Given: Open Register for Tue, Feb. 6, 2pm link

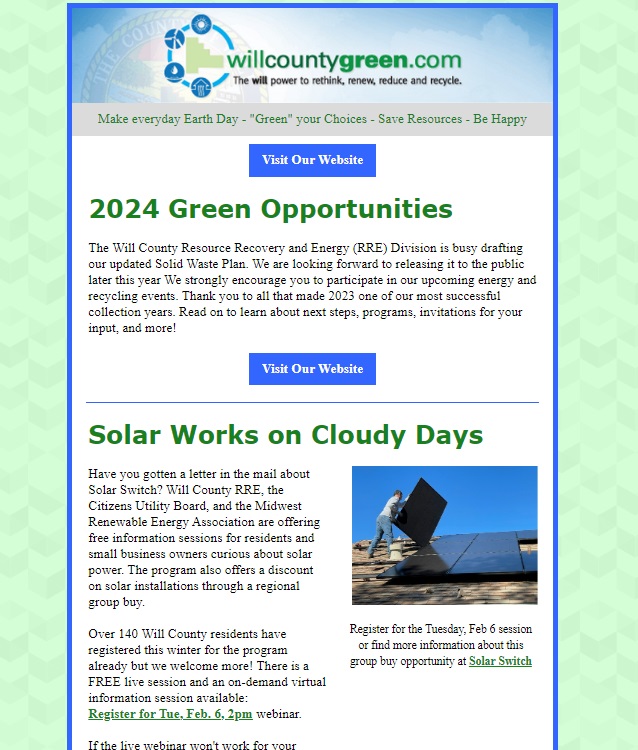Looking at the screenshot, I should [170, 714].
